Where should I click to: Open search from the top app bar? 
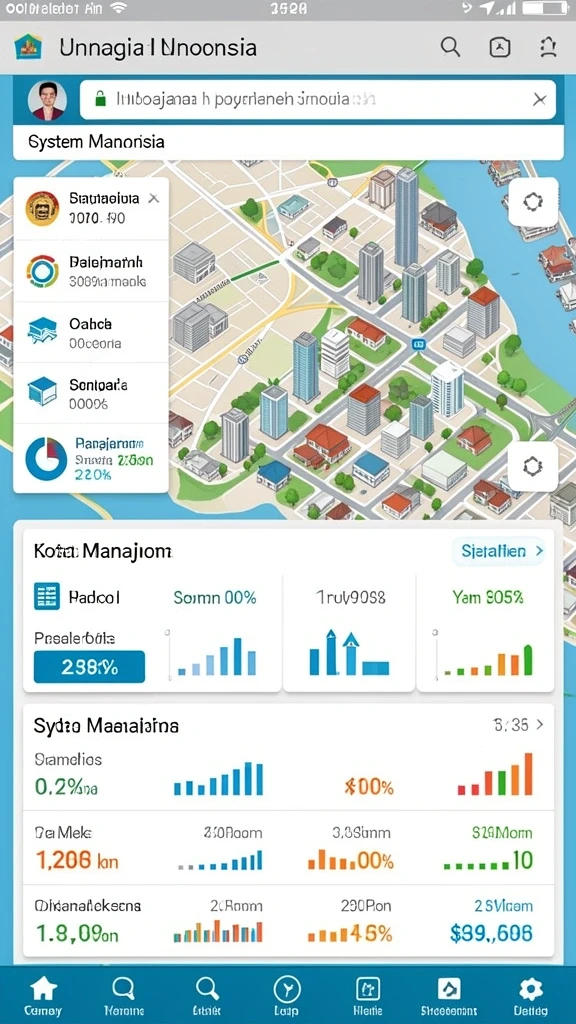click(451, 47)
